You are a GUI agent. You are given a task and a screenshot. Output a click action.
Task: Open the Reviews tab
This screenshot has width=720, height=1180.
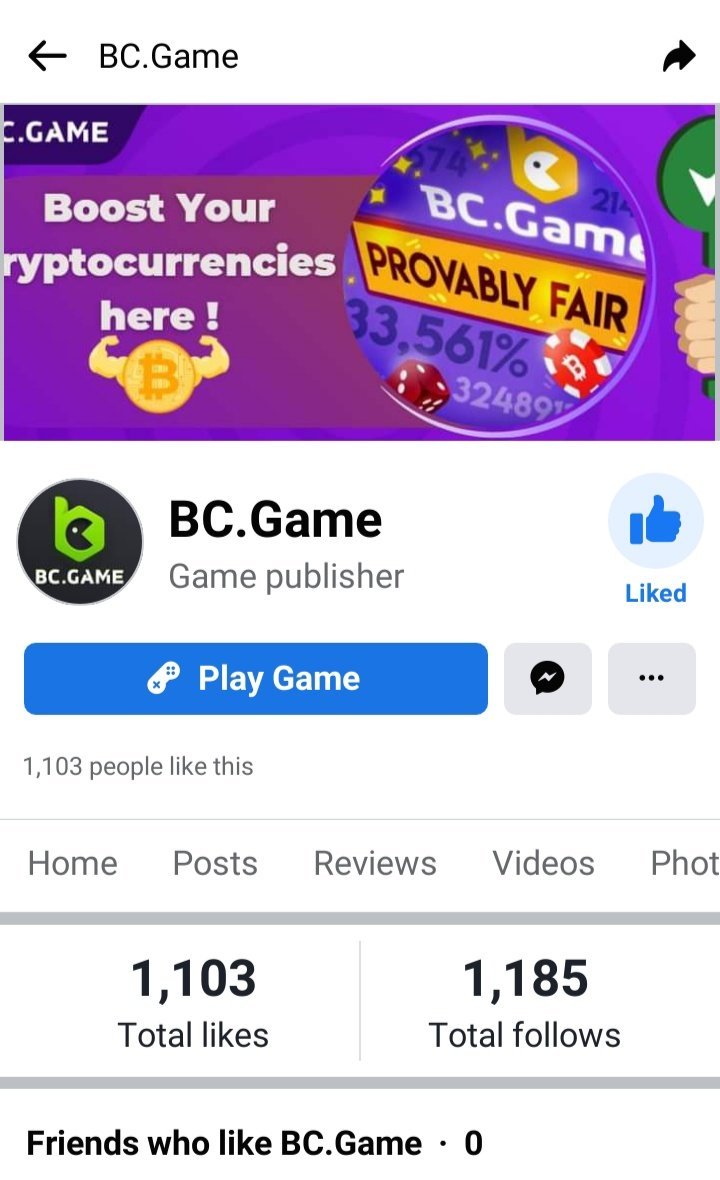tap(375, 863)
